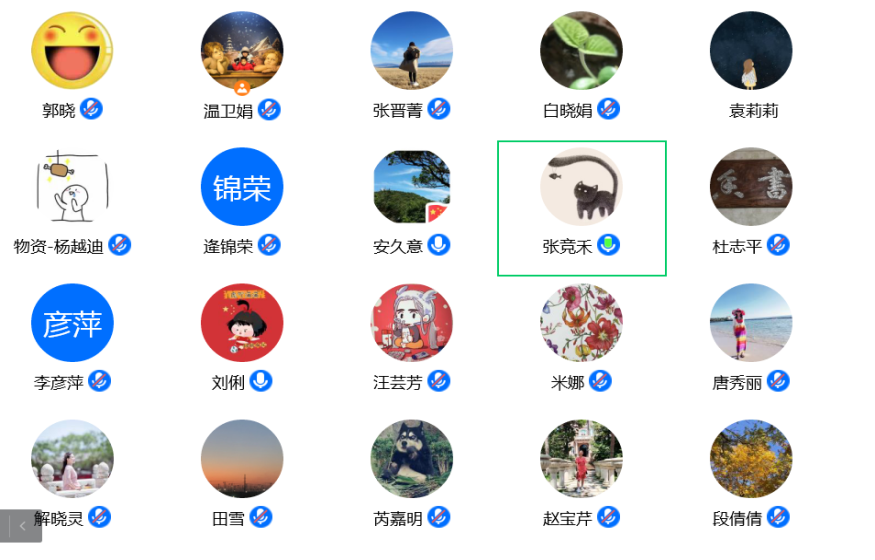The width and height of the screenshot is (875, 560).
Task: Tap 段倩倩's avatar
Action: [x=751, y=460]
